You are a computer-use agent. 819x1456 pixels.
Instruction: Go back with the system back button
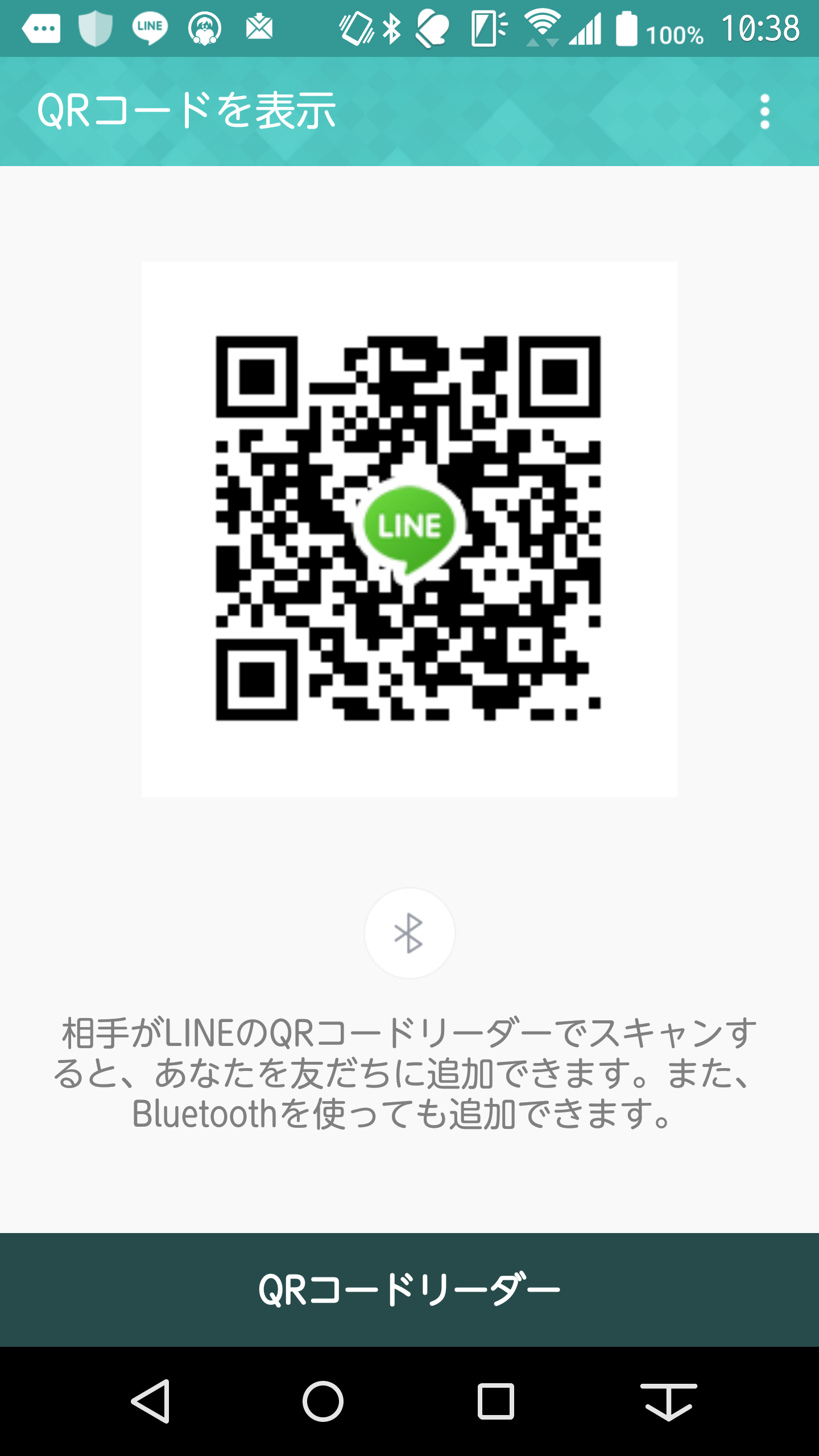[151, 1401]
